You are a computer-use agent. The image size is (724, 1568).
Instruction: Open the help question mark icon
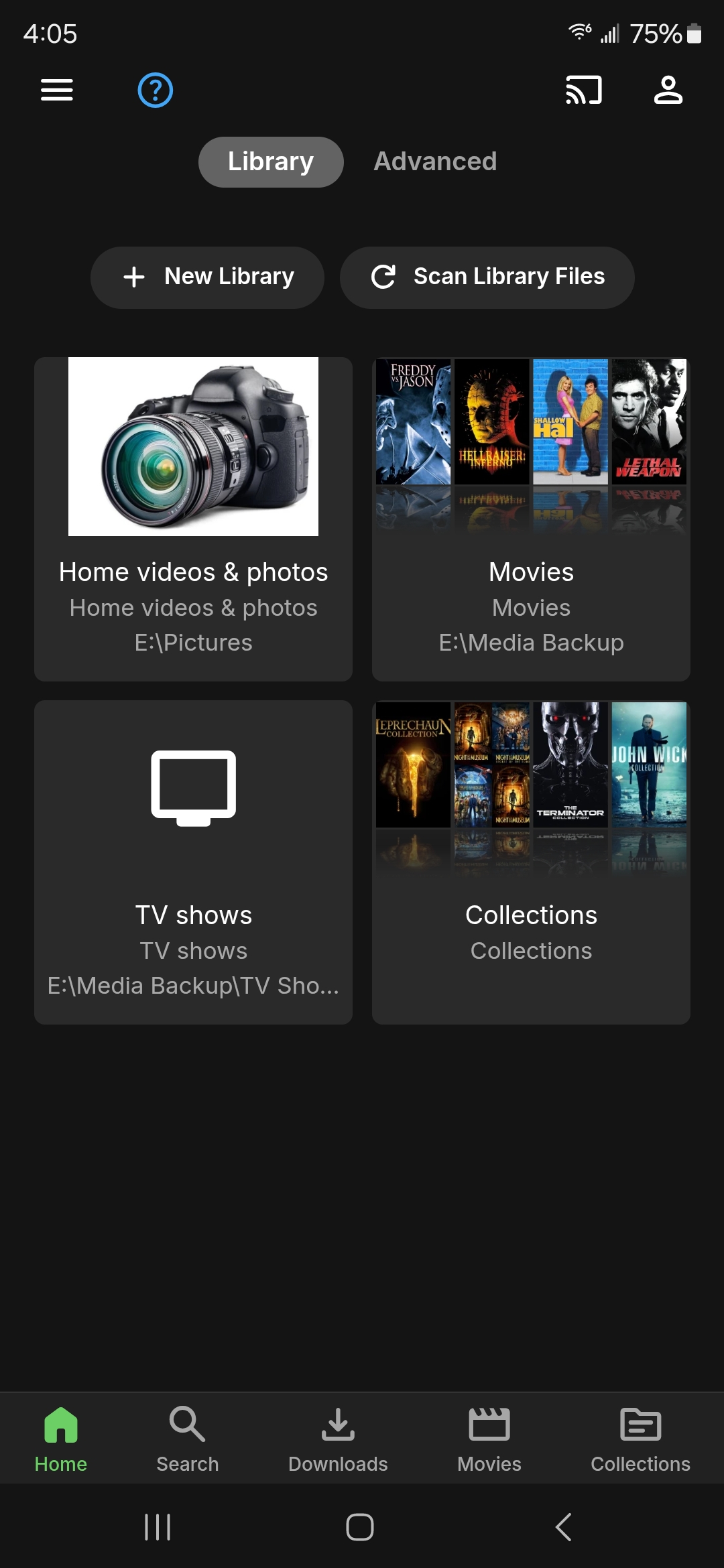tap(156, 90)
